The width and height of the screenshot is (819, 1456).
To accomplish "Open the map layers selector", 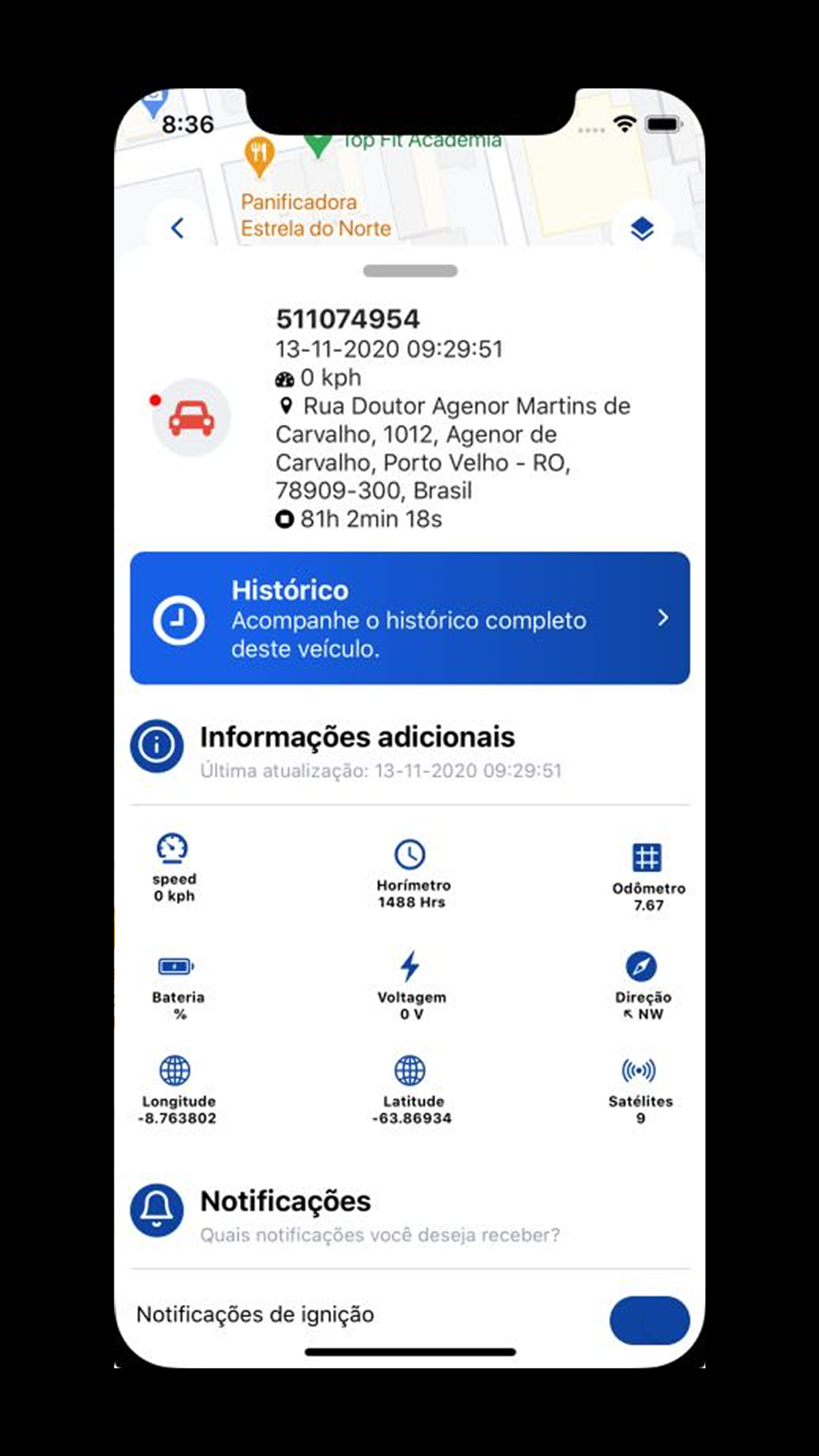I will pos(642,228).
